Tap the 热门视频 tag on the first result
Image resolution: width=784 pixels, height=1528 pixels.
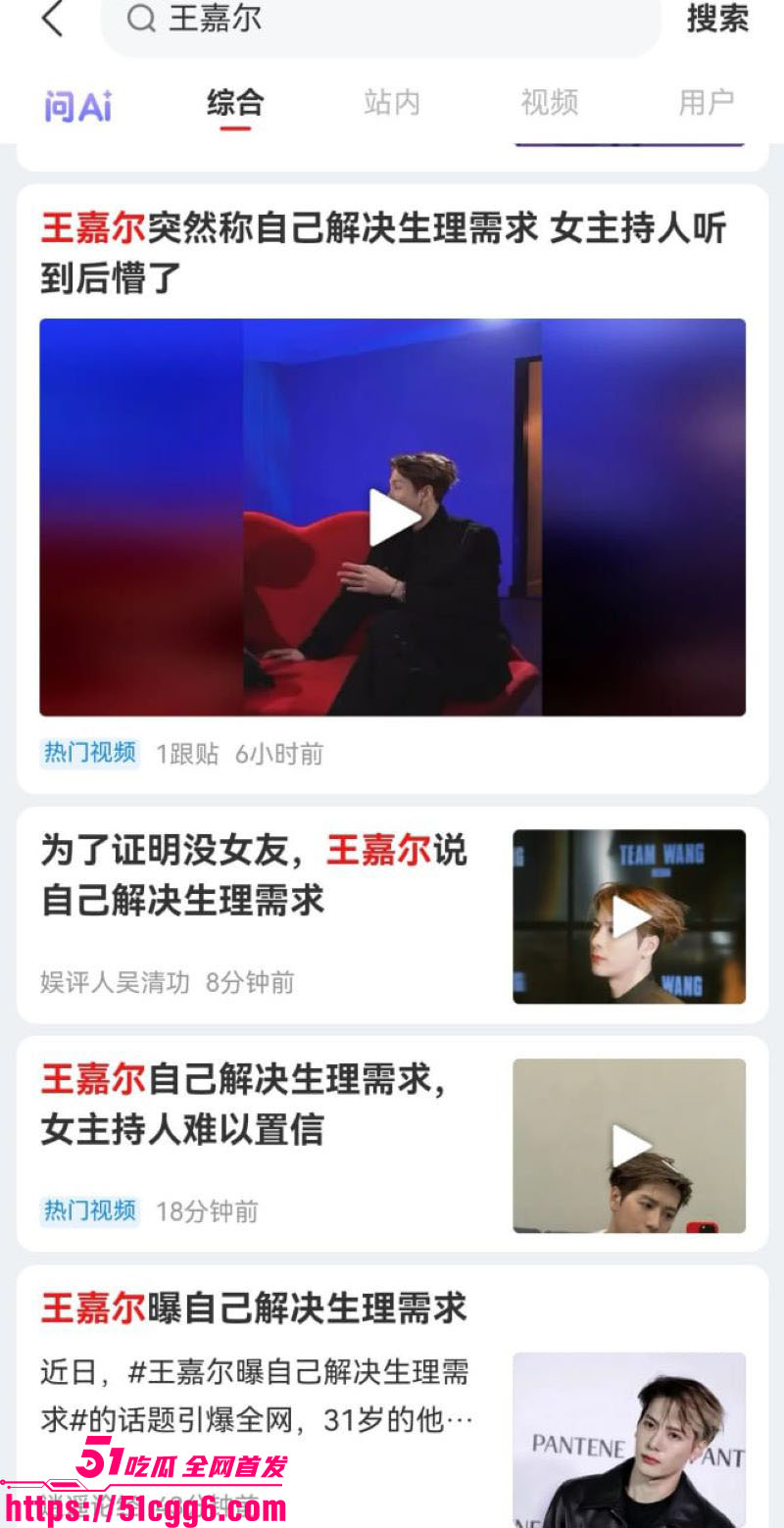pyautogui.click(x=90, y=755)
